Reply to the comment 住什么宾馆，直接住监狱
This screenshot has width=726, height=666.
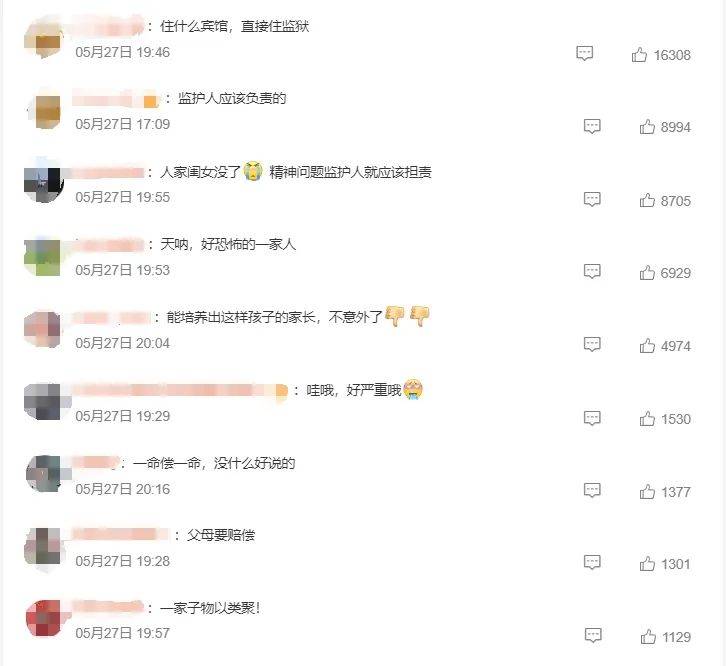click(x=585, y=54)
